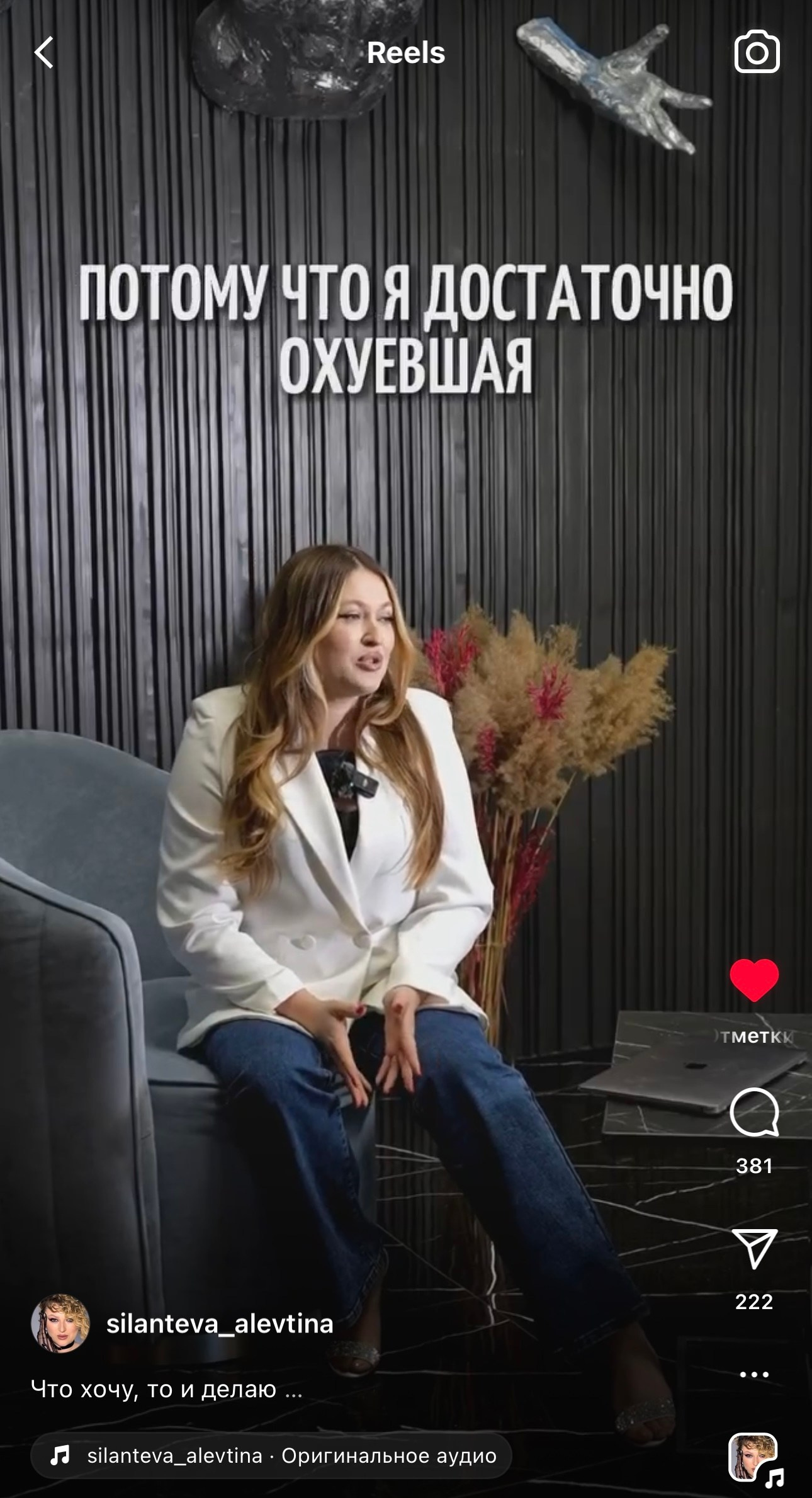This screenshot has height=1498, width=812.
Task: Open the camera to create a reel
Action: [757, 53]
